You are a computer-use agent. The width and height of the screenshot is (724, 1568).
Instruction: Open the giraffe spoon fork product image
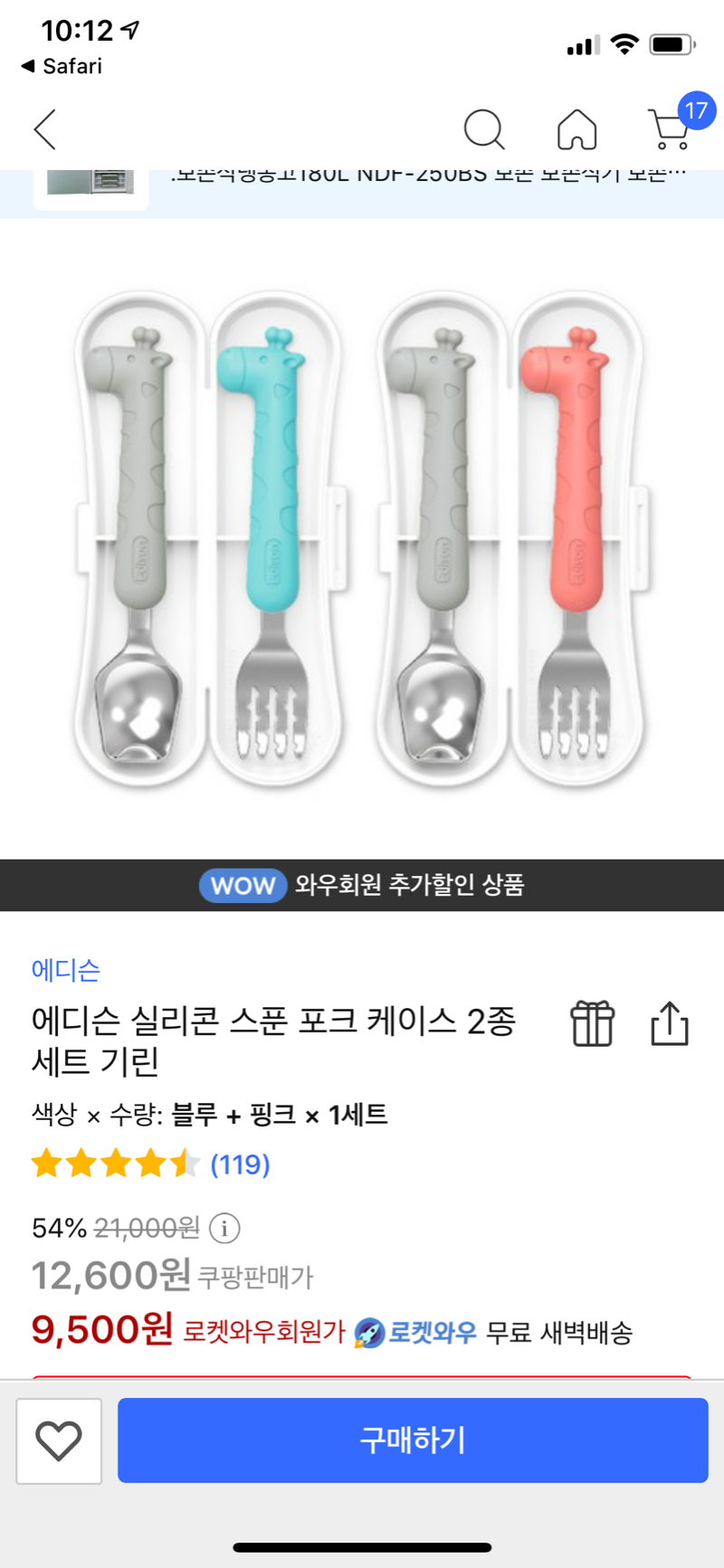[x=362, y=538]
